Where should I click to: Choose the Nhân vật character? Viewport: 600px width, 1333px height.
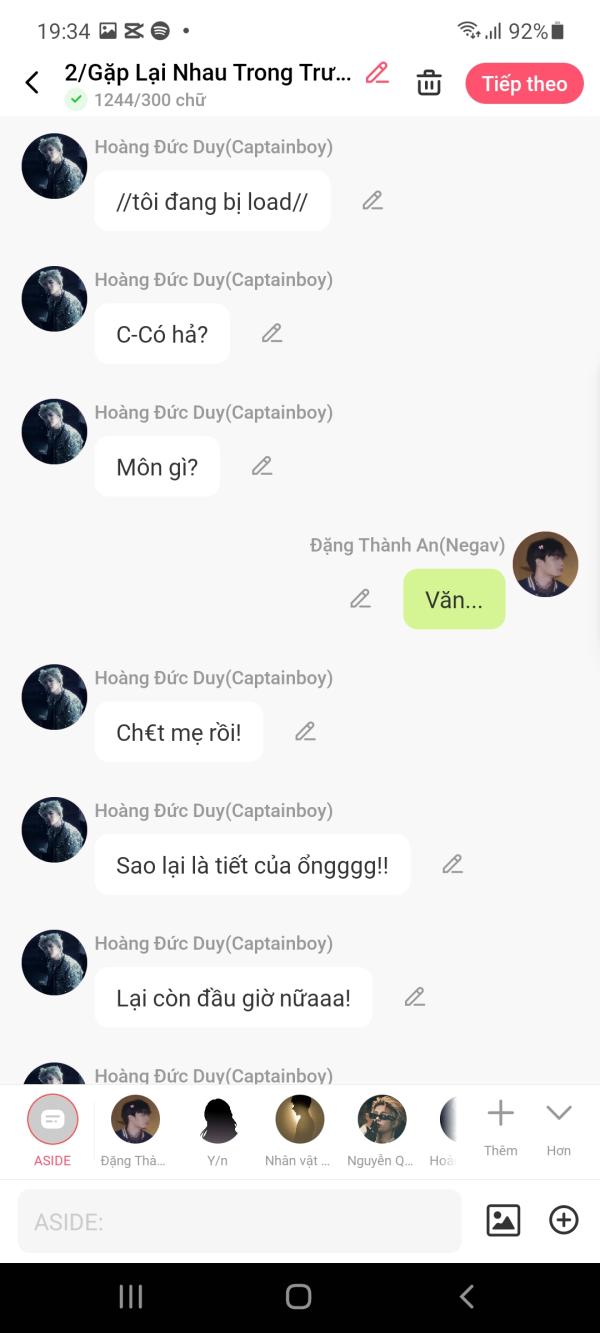pos(299,1130)
